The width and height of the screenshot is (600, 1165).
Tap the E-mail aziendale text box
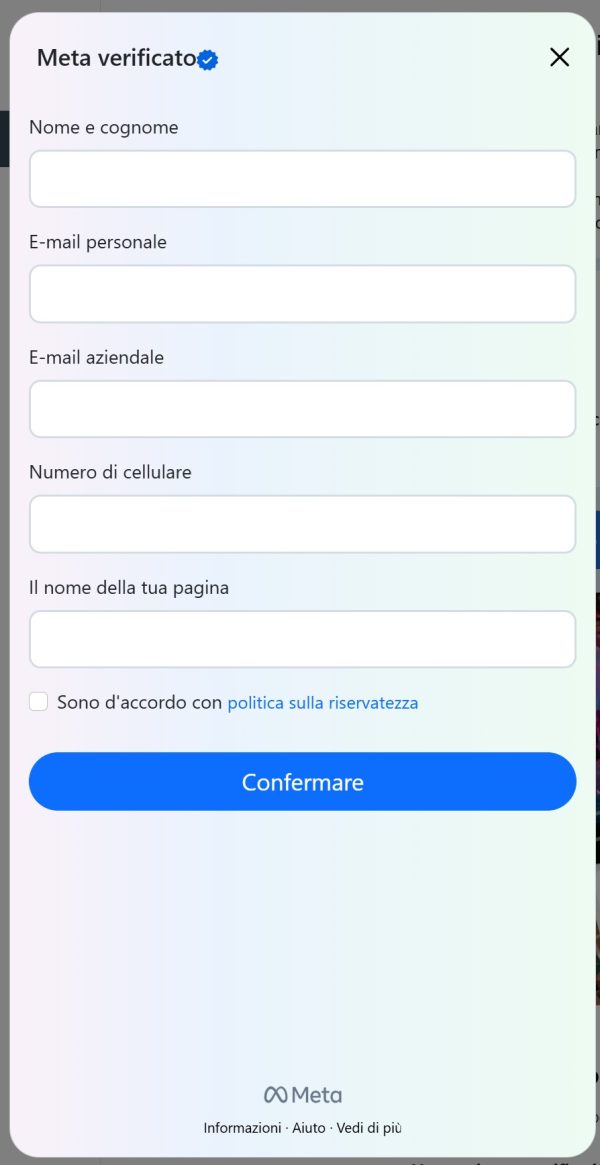302,409
